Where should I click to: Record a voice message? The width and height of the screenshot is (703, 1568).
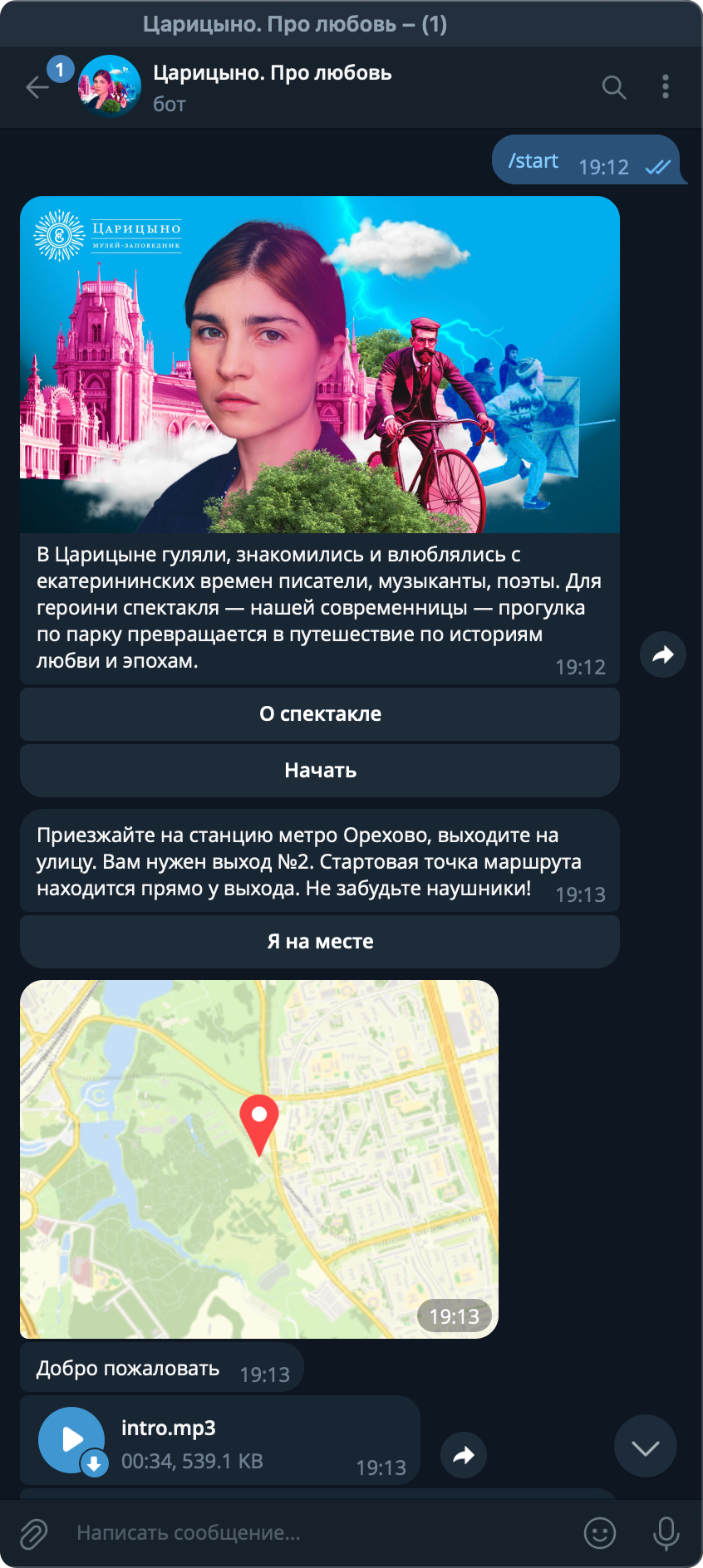point(666,1533)
